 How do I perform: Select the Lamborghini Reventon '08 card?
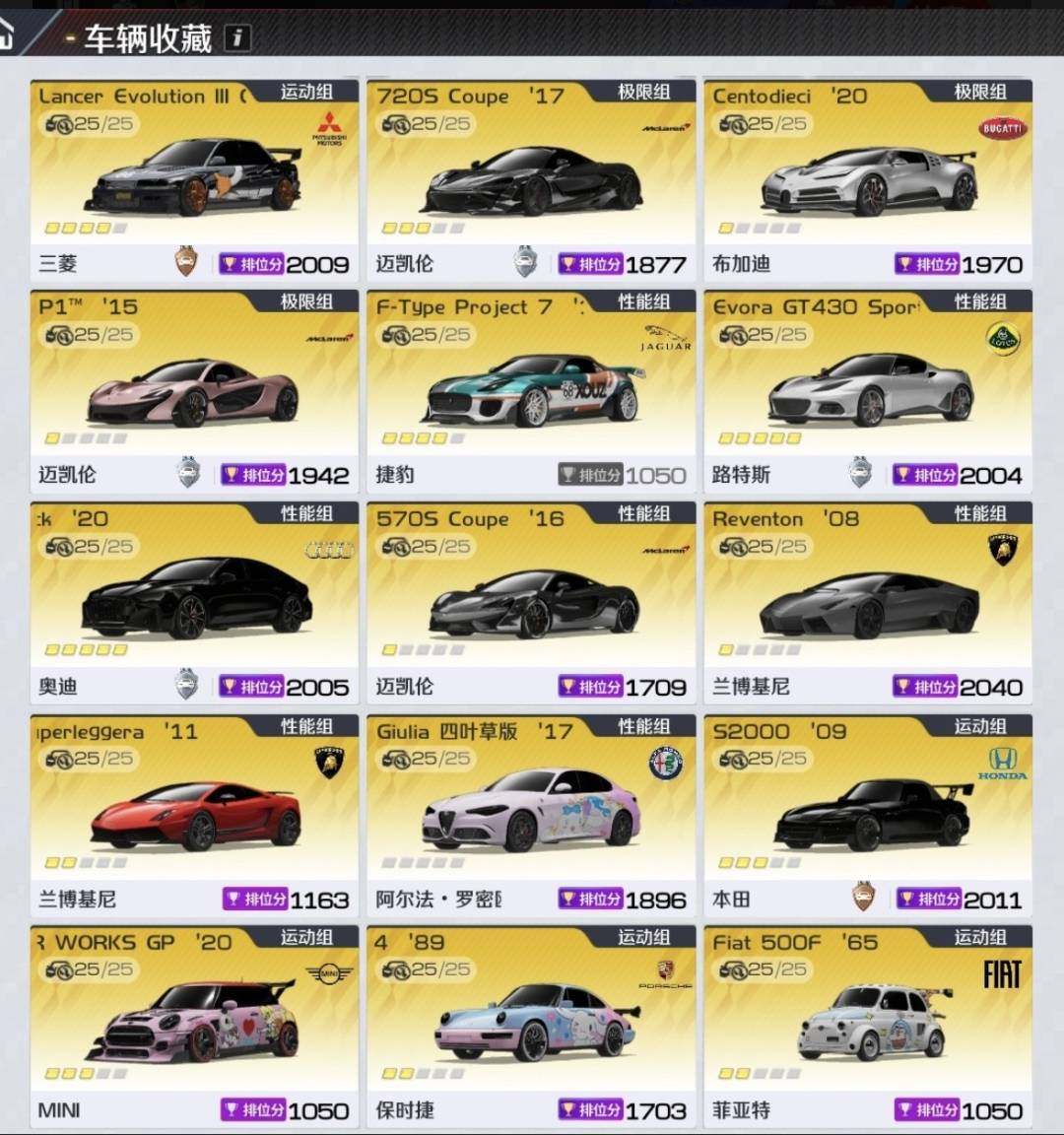(868, 602)
